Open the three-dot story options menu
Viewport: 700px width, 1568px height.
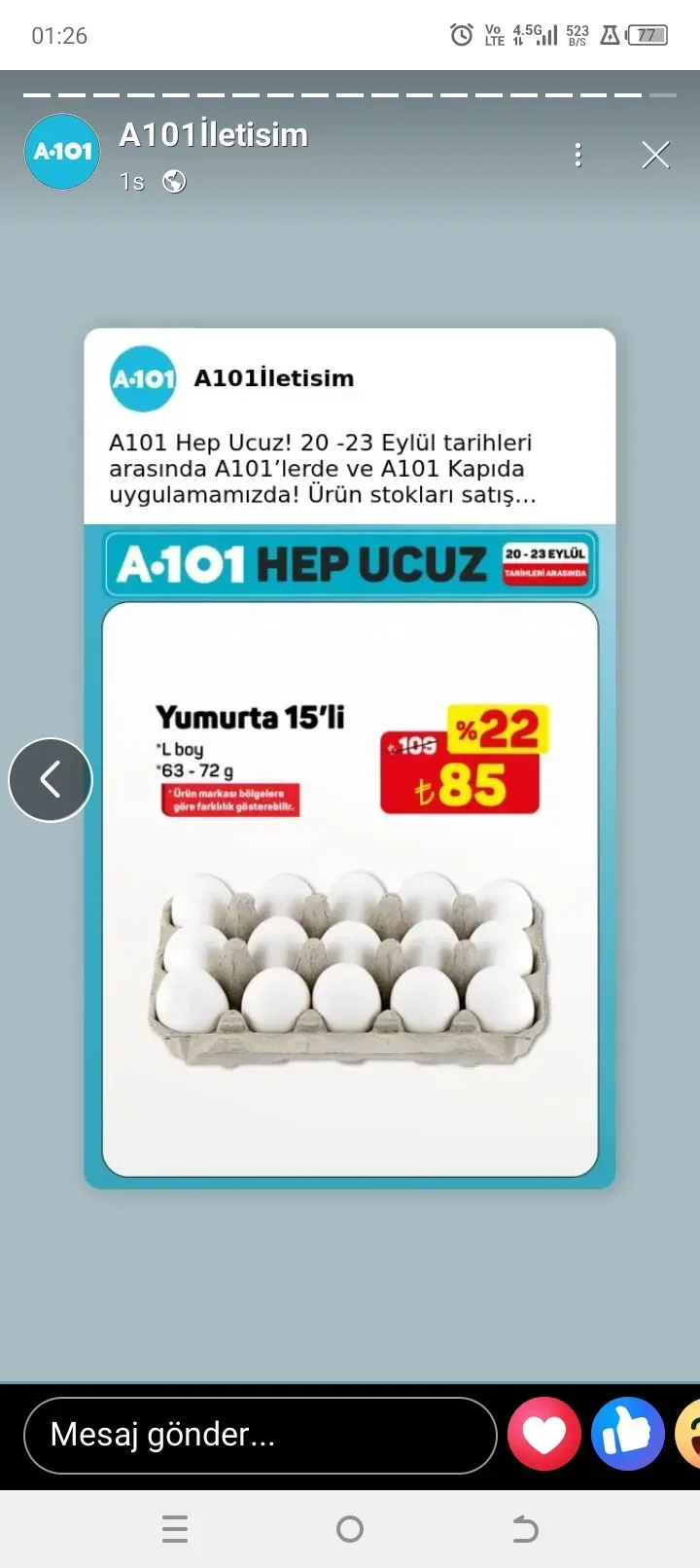coord(578,155)
